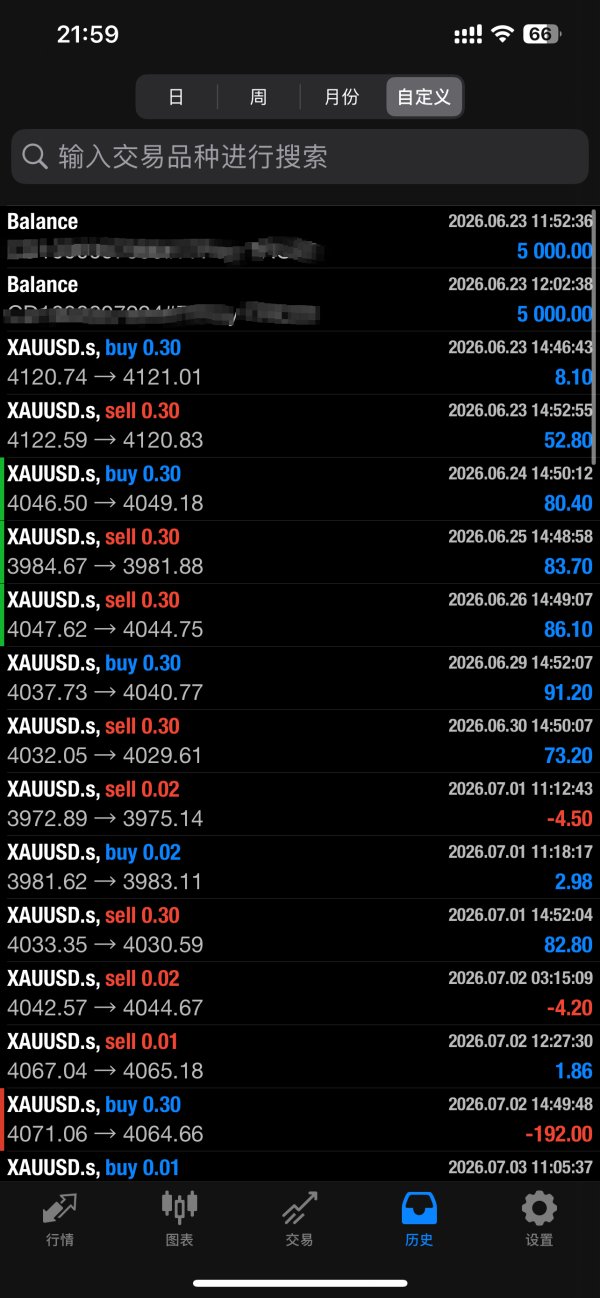Open the buy trade from 4046.50
The height and width of the screenshot is (1298, 600).
click(x=300, y=489)
